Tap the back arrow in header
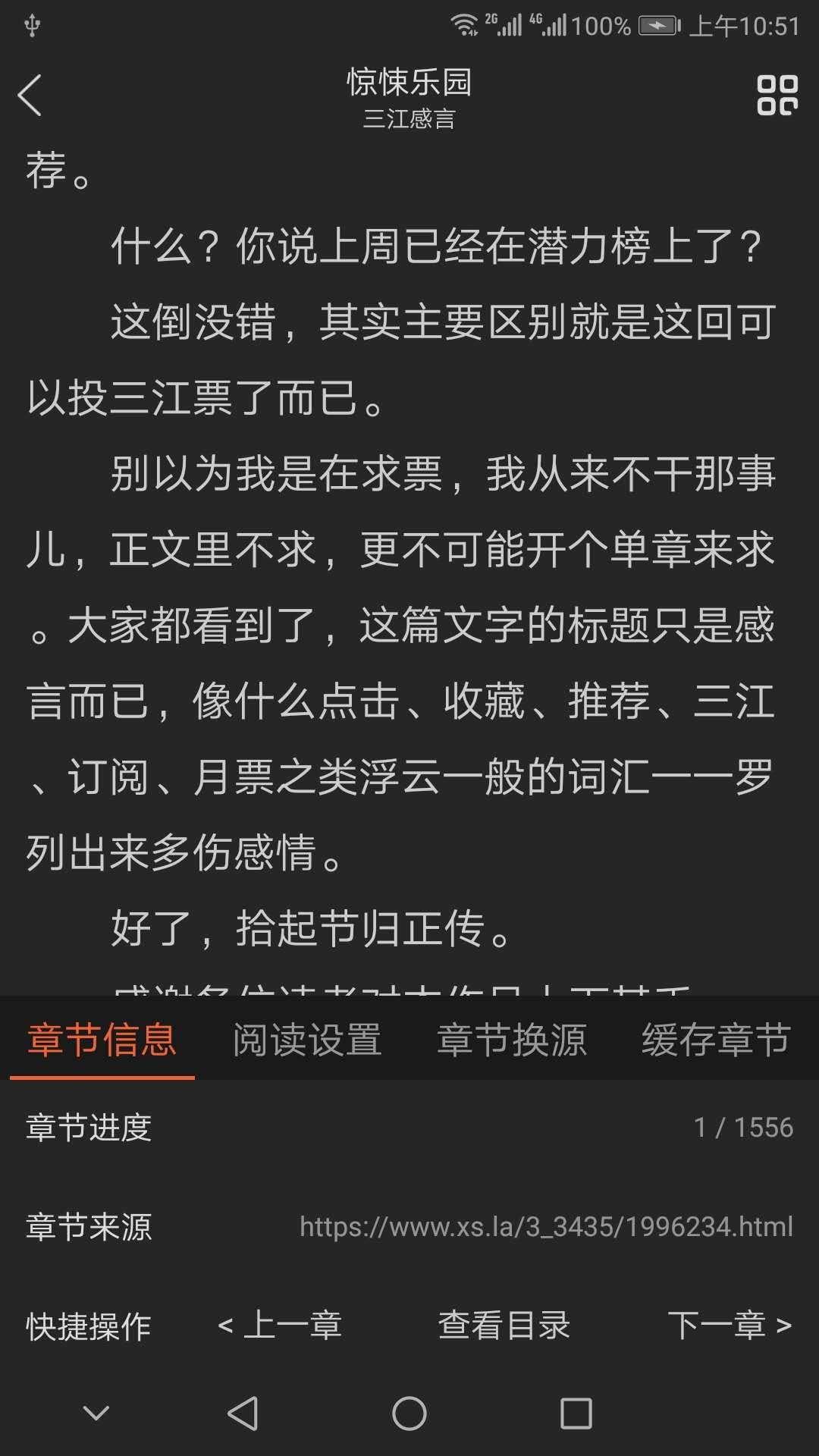 tap(29, 96)
